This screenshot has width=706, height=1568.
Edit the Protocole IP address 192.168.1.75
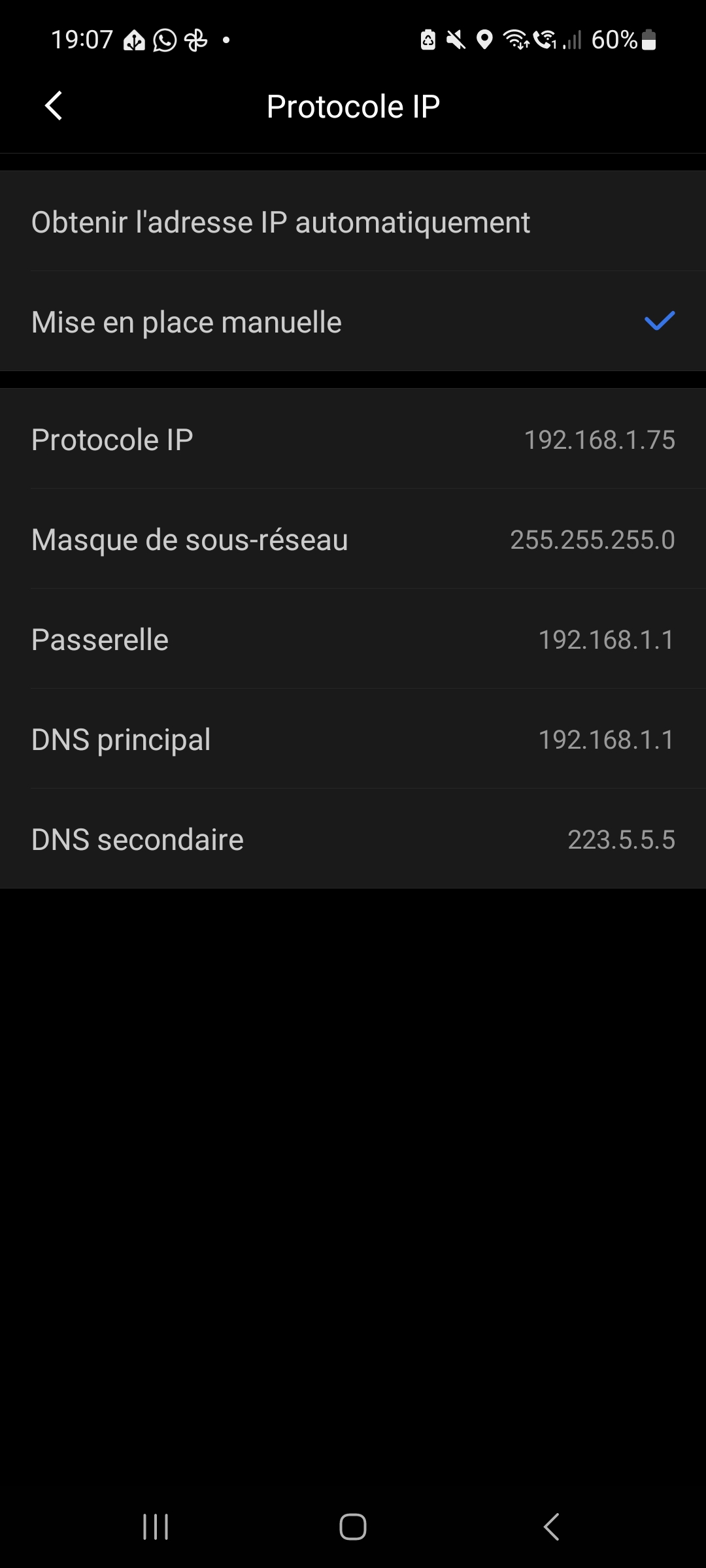(x=353, y=439)
